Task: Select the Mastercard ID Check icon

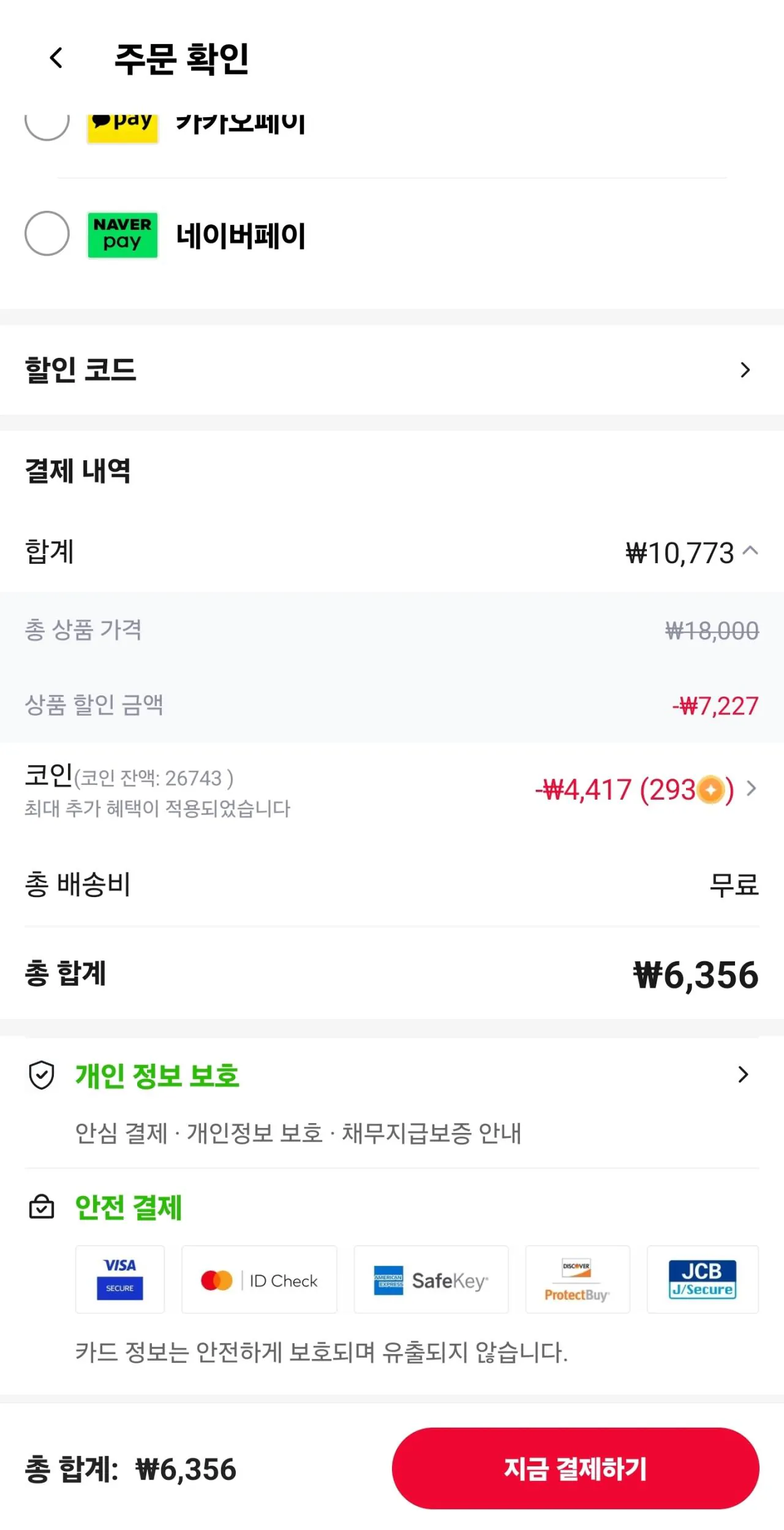Action: [x=258, y=1281]
